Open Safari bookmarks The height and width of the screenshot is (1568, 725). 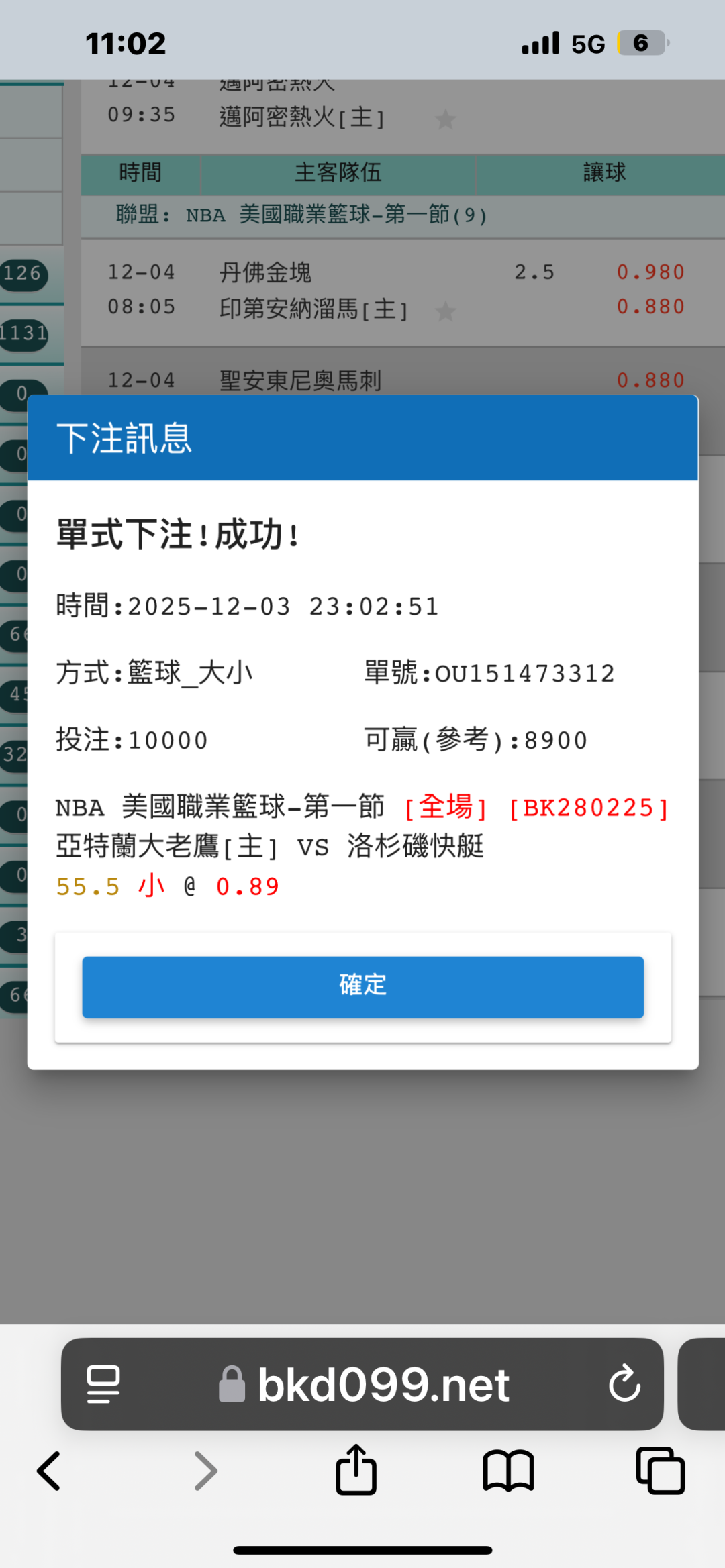pos(508,1471)
